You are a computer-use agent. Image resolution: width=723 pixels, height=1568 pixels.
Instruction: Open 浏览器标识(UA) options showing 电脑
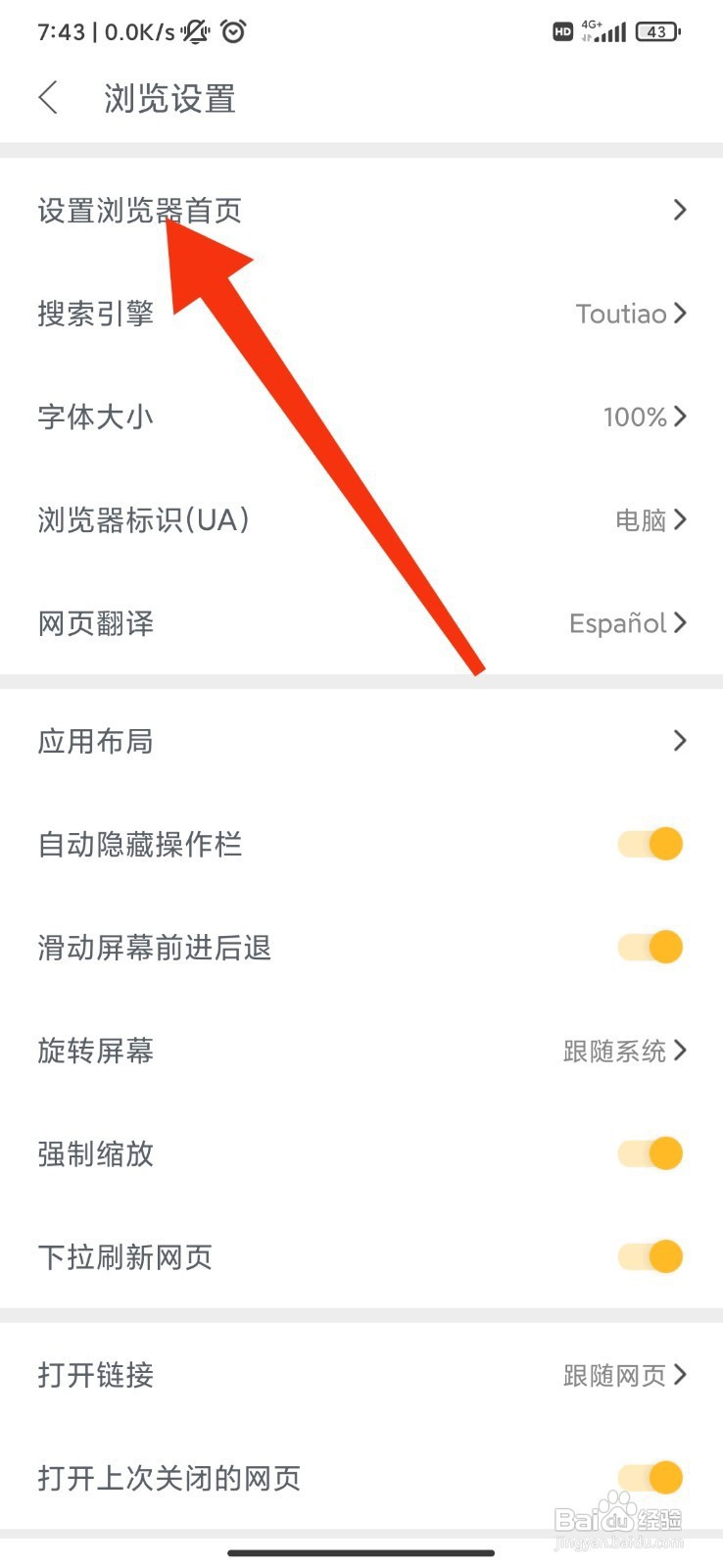point(361,519)
